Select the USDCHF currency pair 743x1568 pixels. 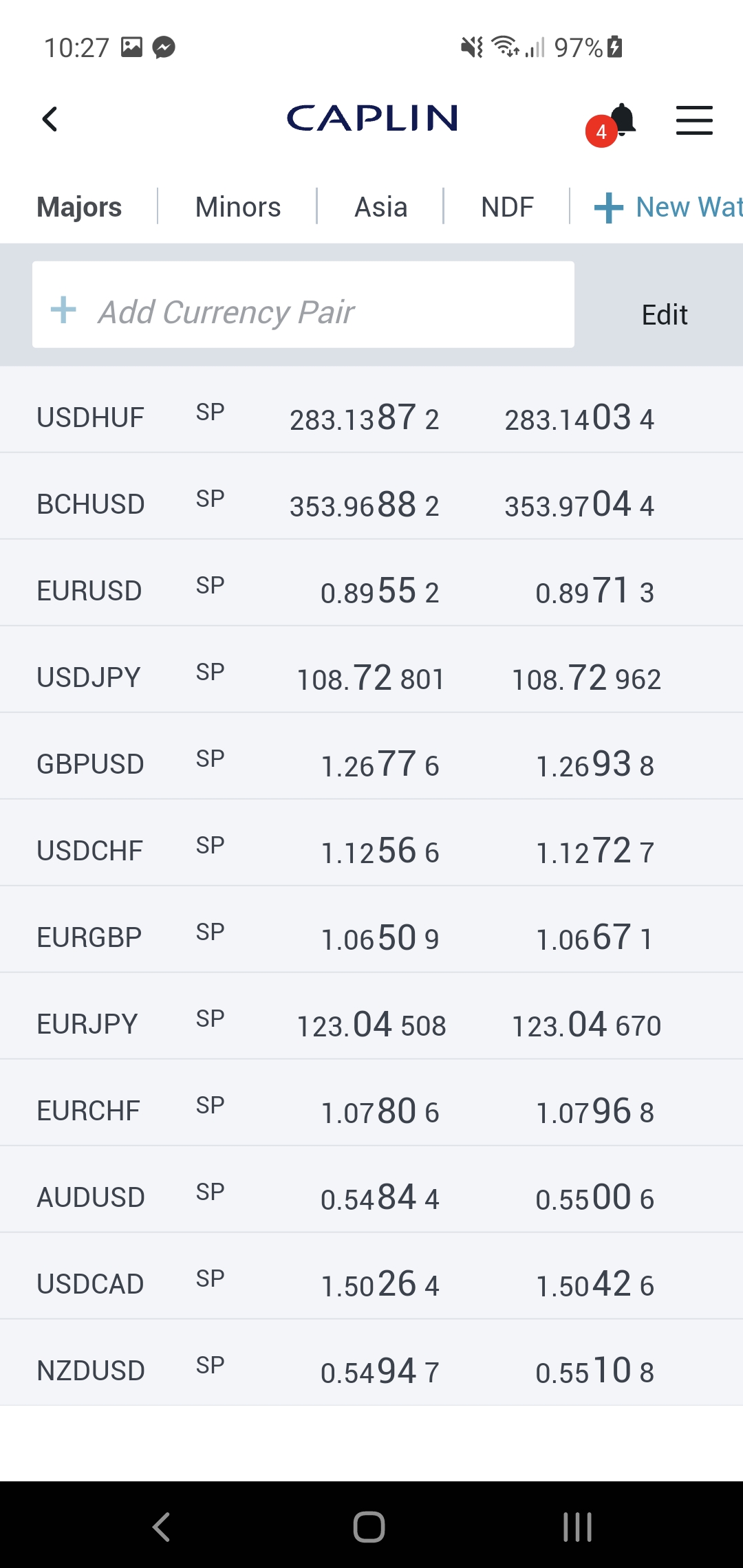click(90, 851)
